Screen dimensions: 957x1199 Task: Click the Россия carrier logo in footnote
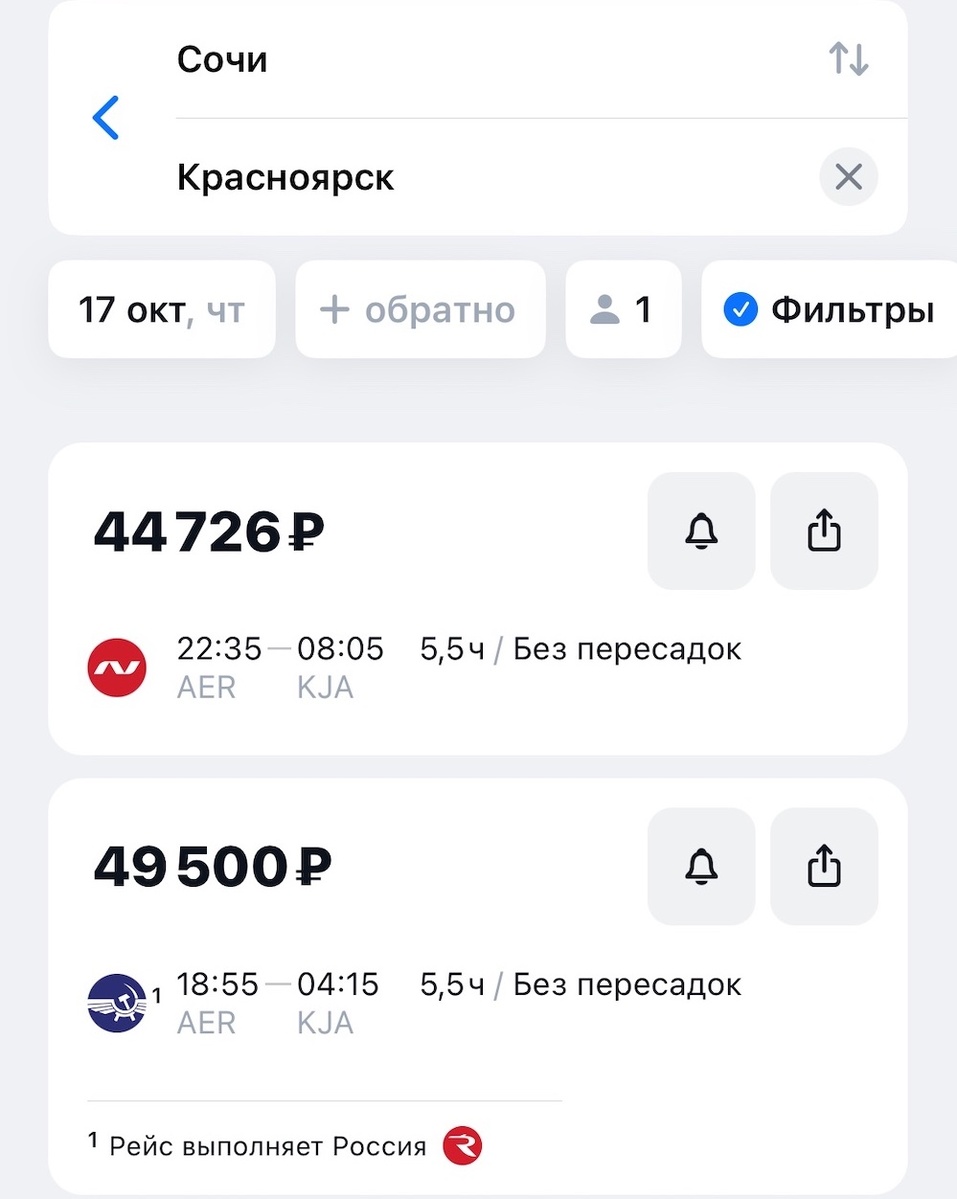[x=460, y=1146]
